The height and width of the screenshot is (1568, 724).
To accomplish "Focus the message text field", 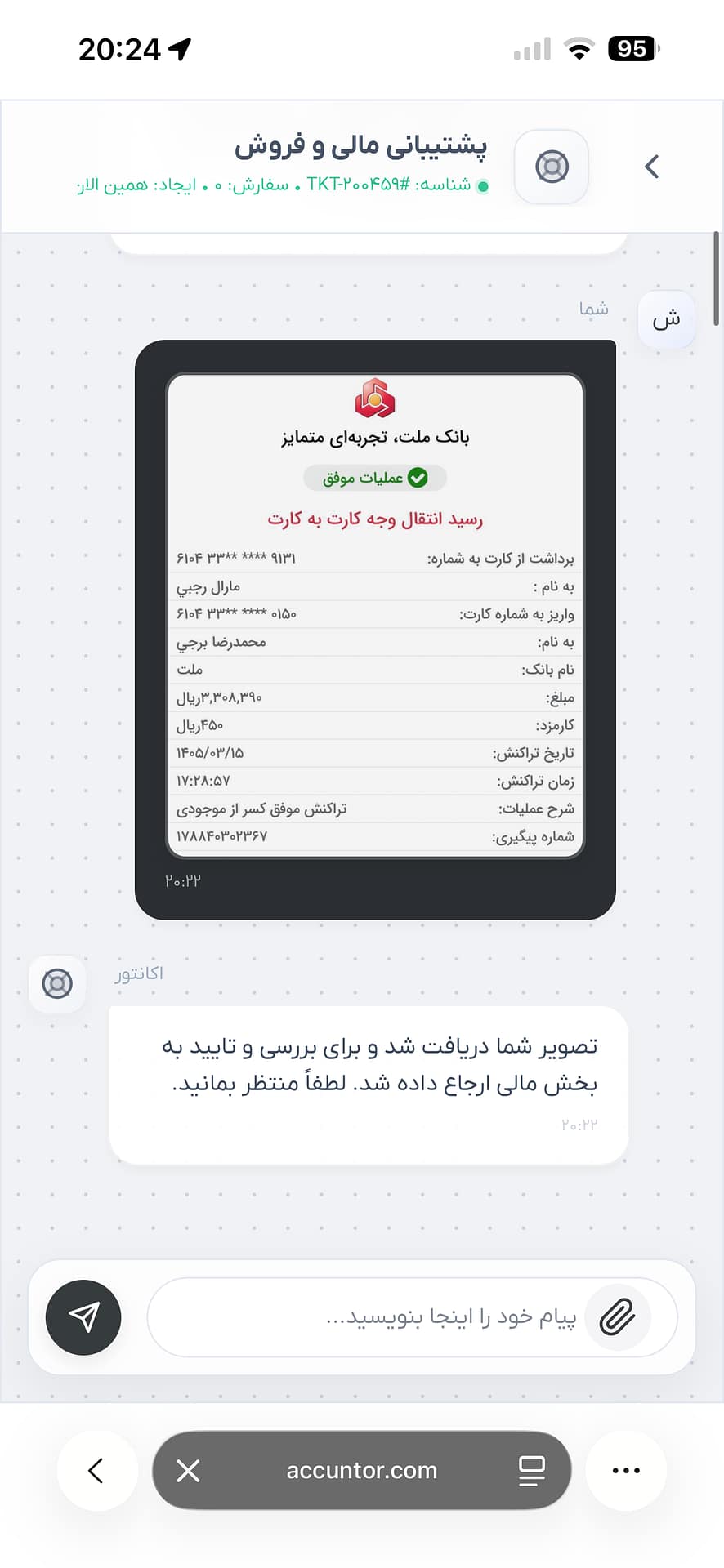I will coord(412,1317).
